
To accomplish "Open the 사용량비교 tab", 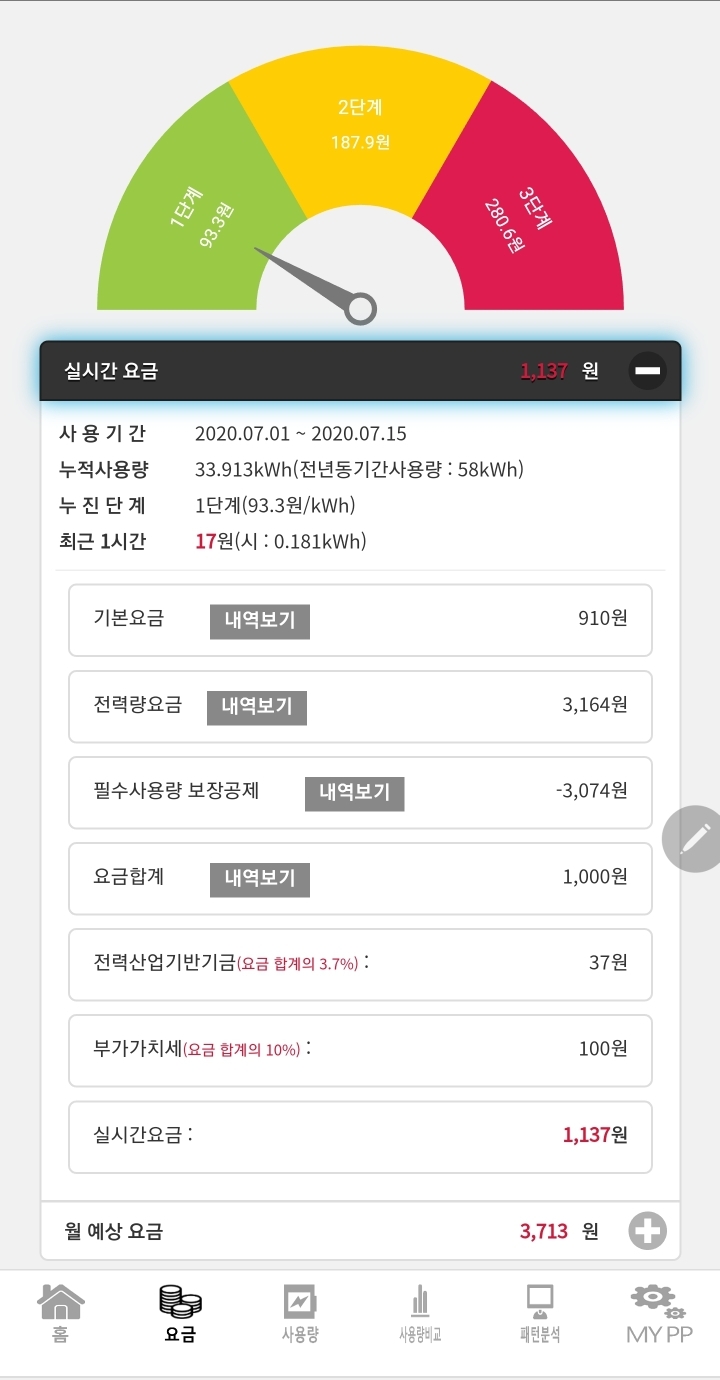I will click(x=420, y=1313).
